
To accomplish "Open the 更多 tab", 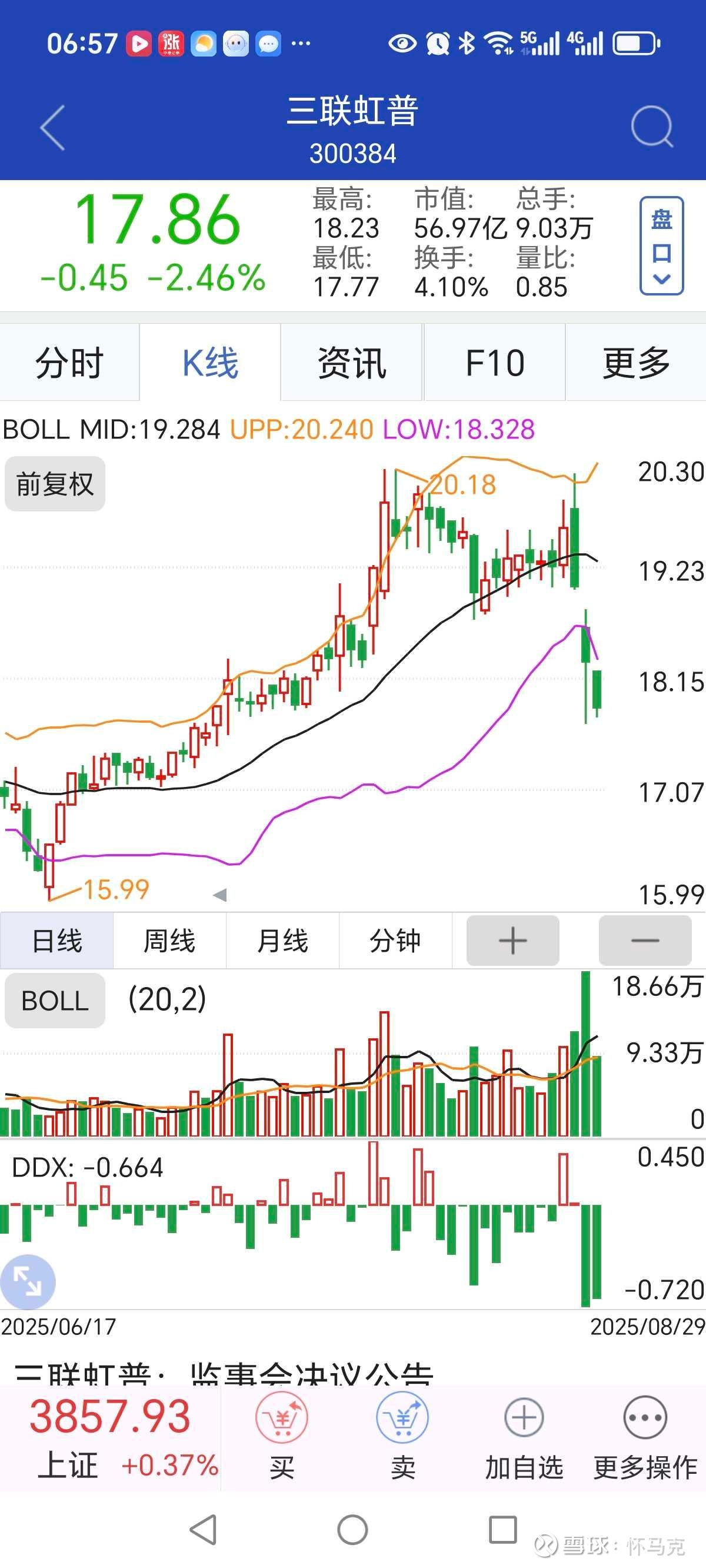I will [x=636, y=363].
